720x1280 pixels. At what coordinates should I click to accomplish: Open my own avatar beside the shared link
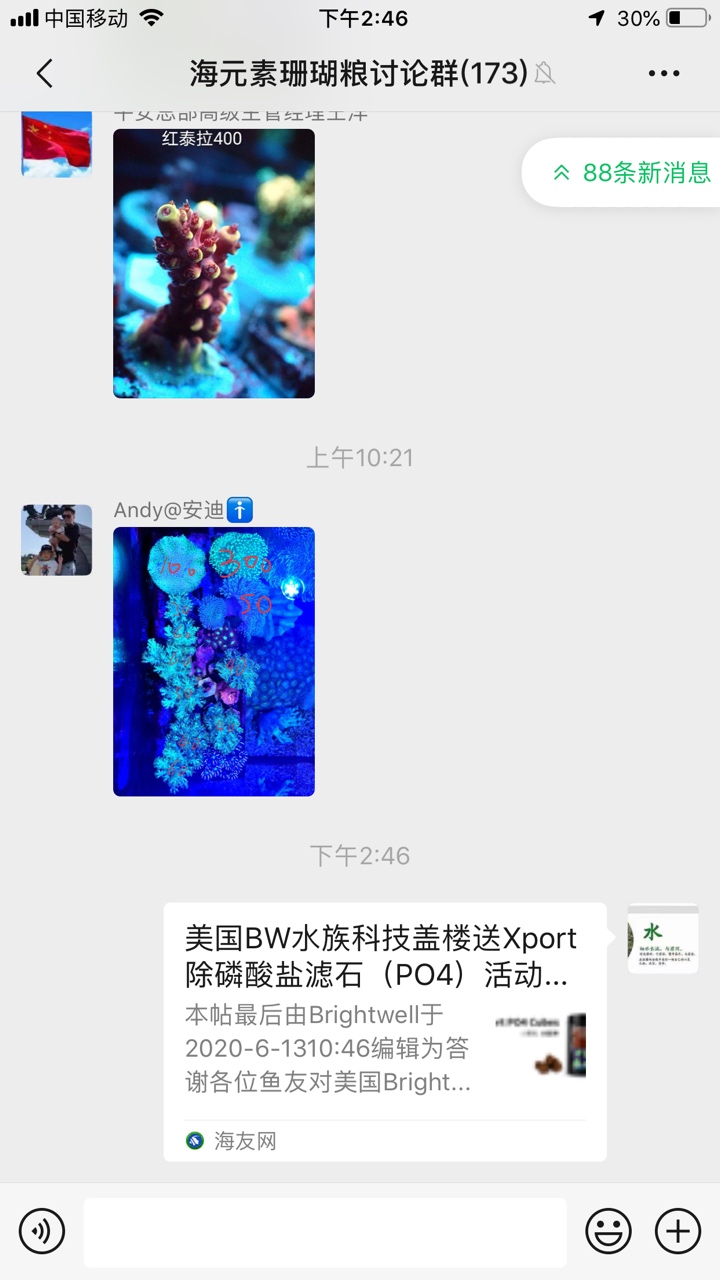click(x=663, y=939)
